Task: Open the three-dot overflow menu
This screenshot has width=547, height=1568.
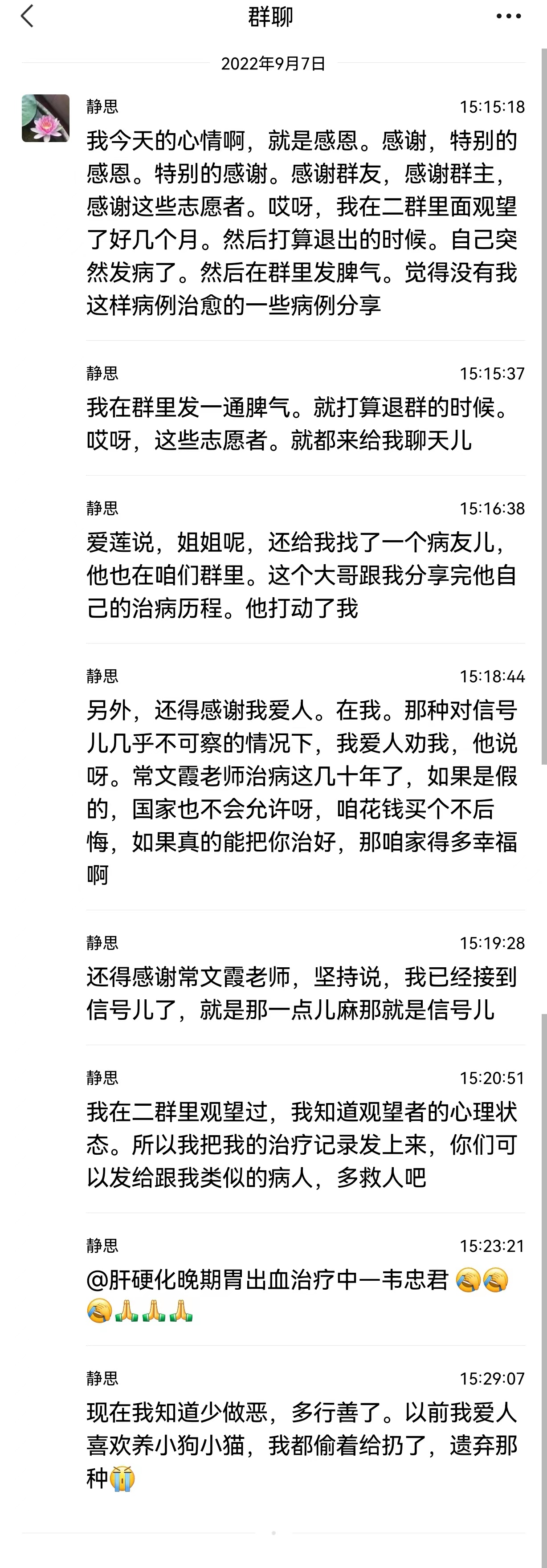Action: [x=509, y=16]
